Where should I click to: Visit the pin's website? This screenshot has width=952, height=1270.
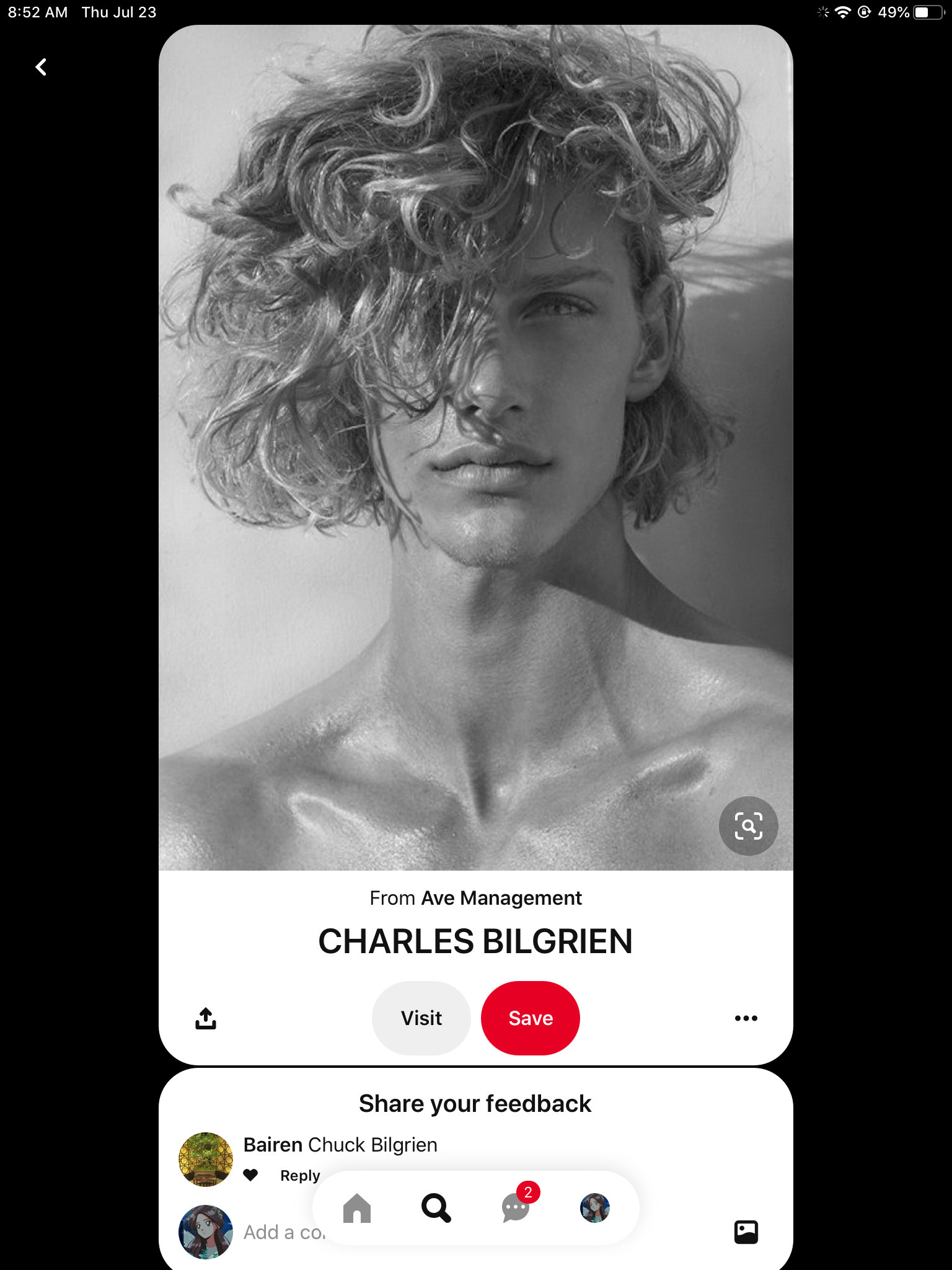click(x=421, y=1018)
